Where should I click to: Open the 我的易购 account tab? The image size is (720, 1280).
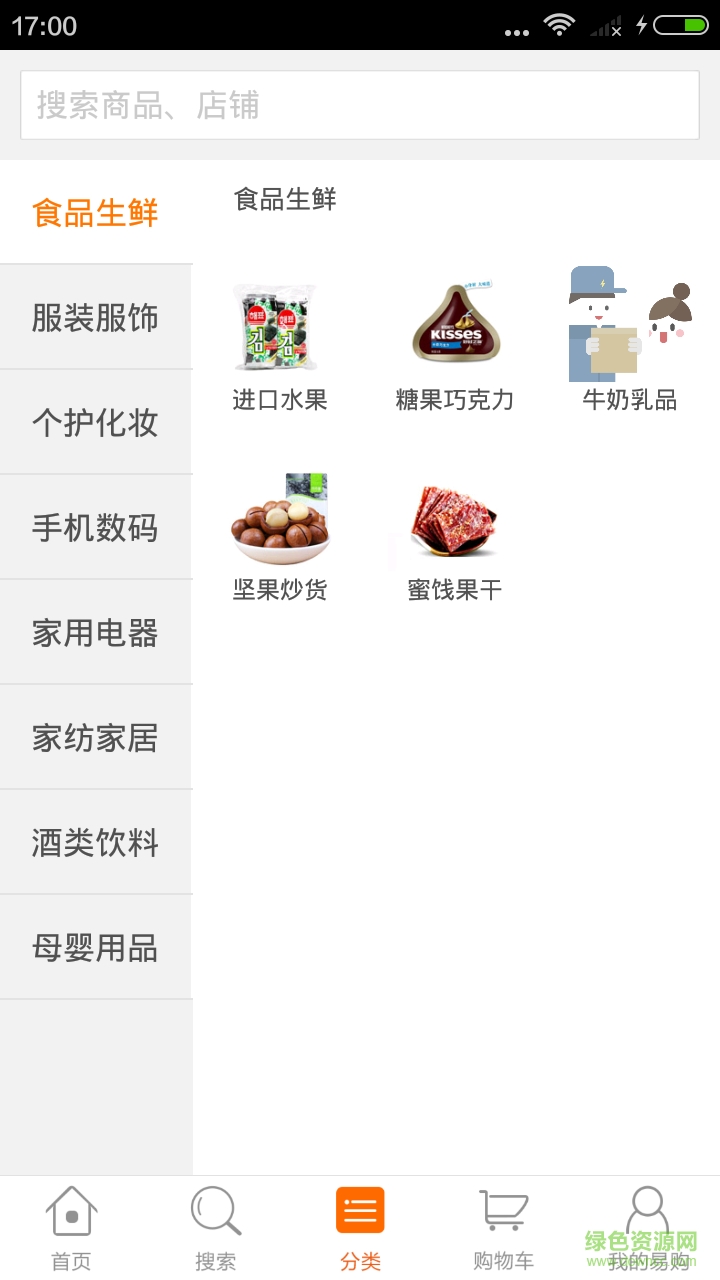(648, 1228)
